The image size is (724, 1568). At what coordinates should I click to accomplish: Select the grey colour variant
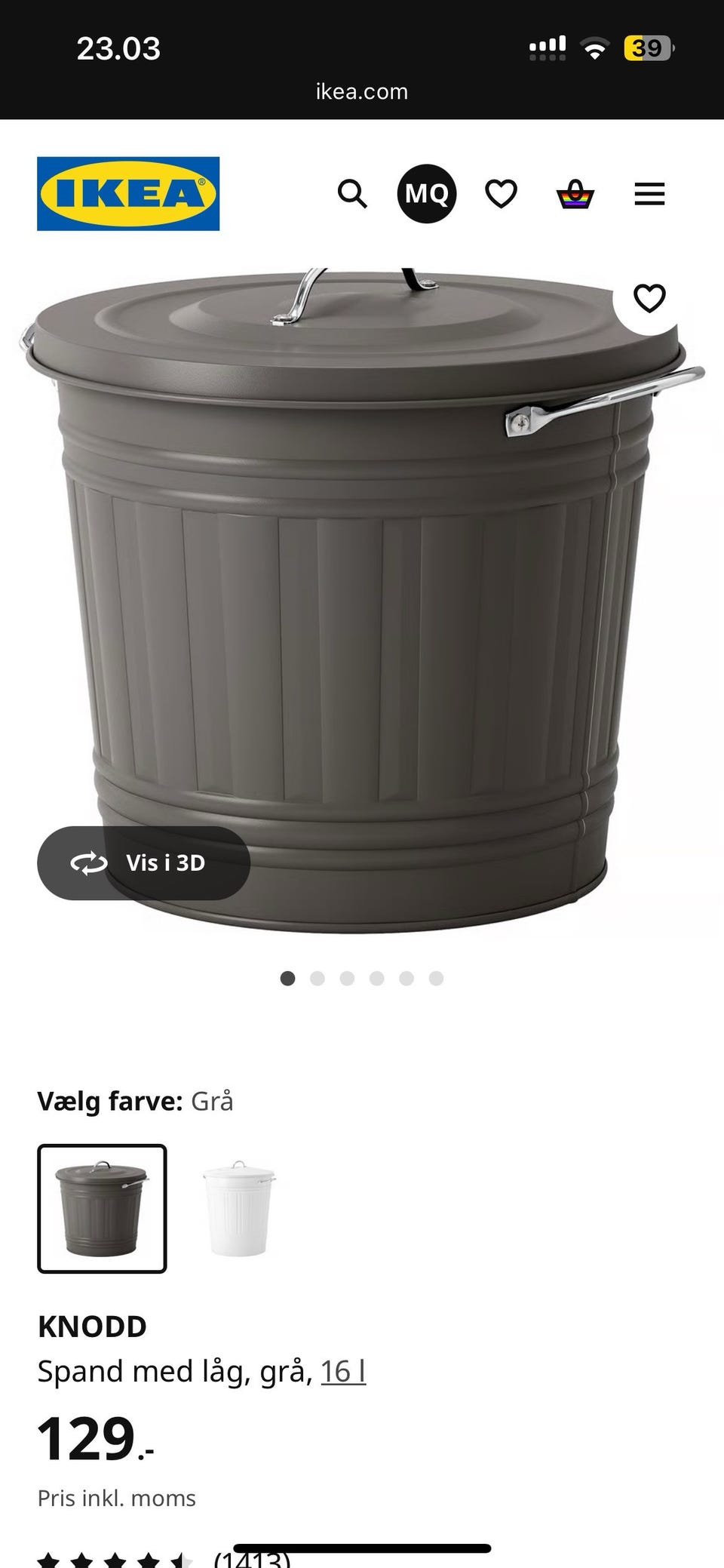tap(102, 1209)
